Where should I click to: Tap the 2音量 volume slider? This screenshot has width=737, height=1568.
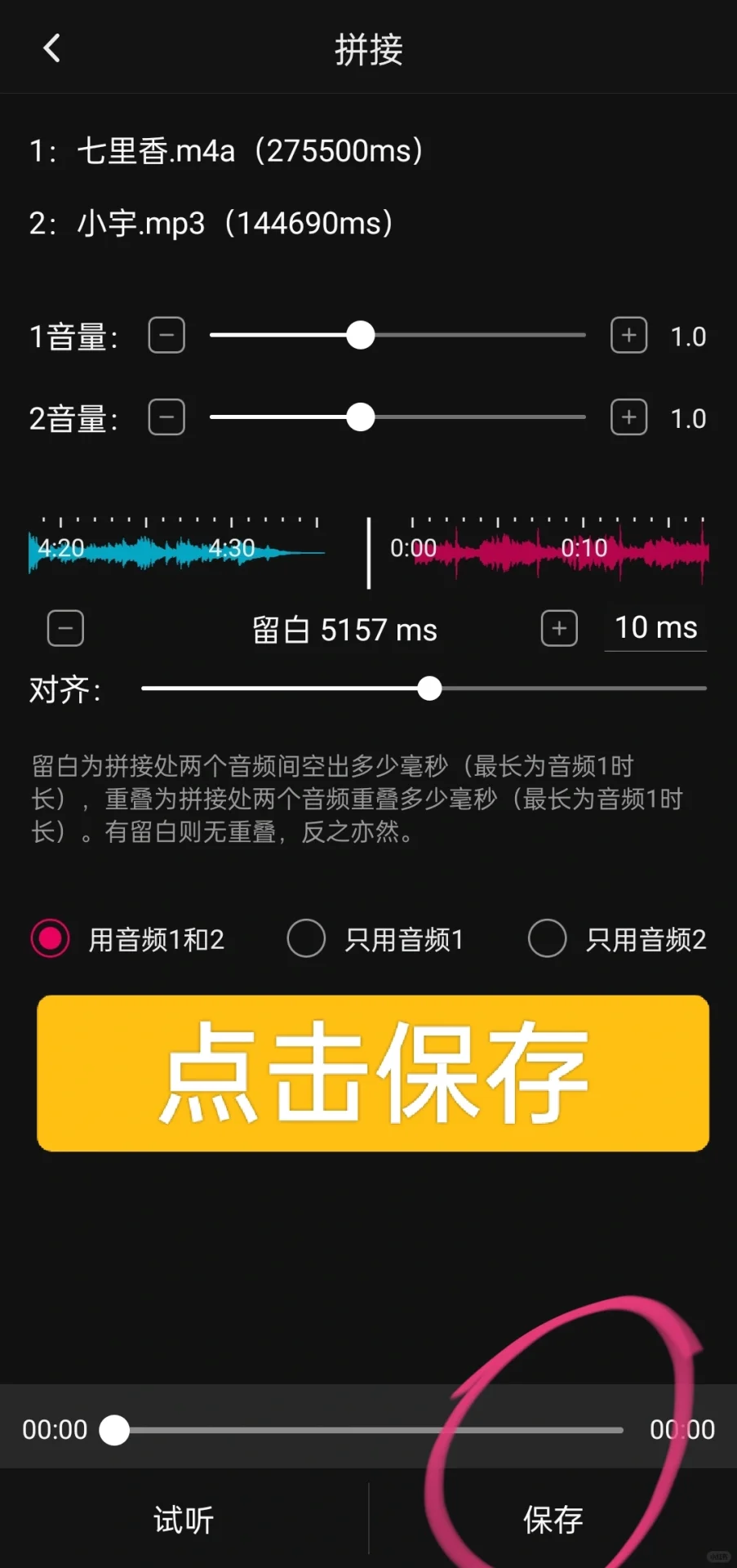click(x=397, y=417)
